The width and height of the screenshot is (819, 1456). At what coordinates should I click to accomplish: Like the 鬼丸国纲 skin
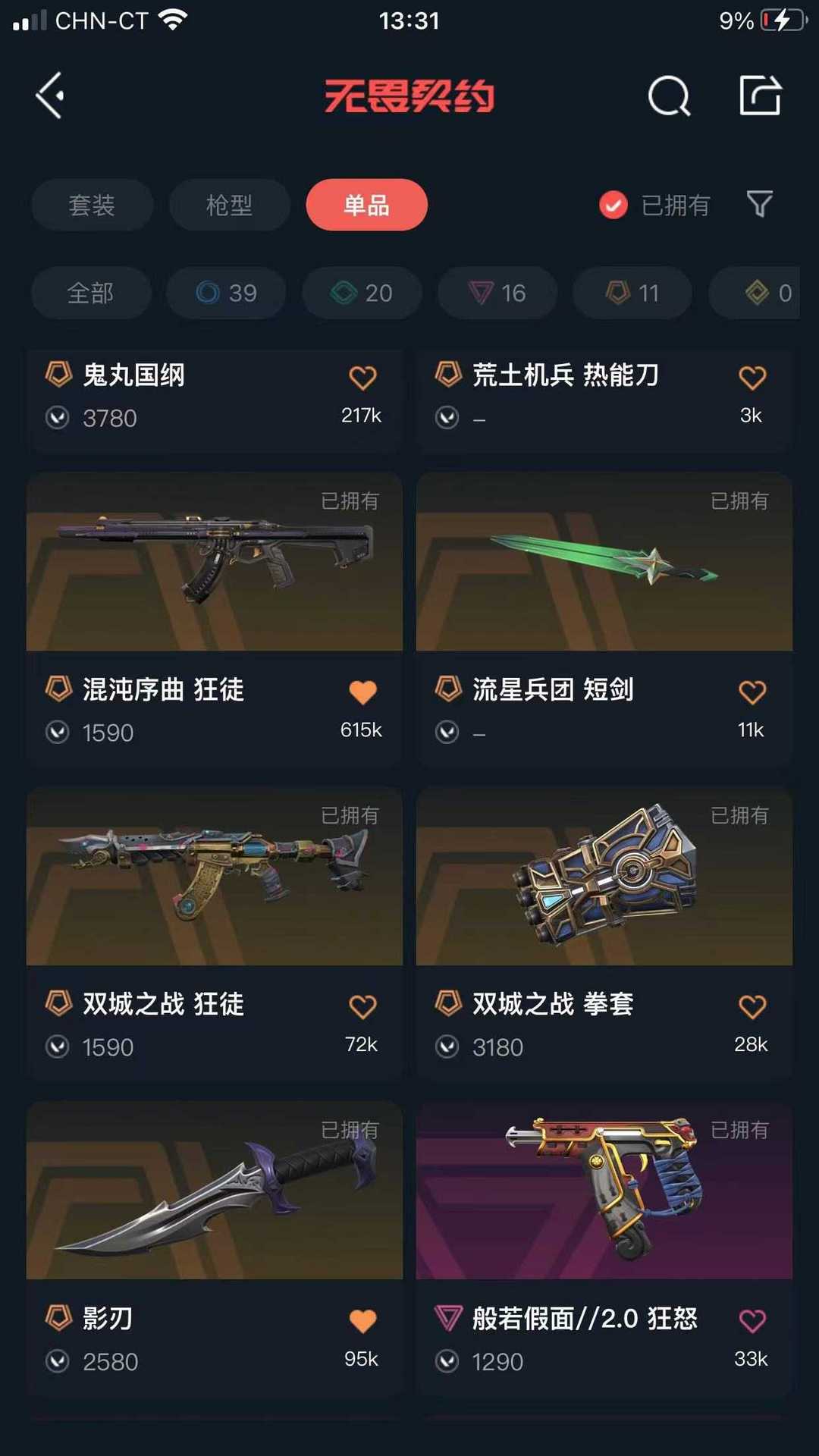point(362,378)
